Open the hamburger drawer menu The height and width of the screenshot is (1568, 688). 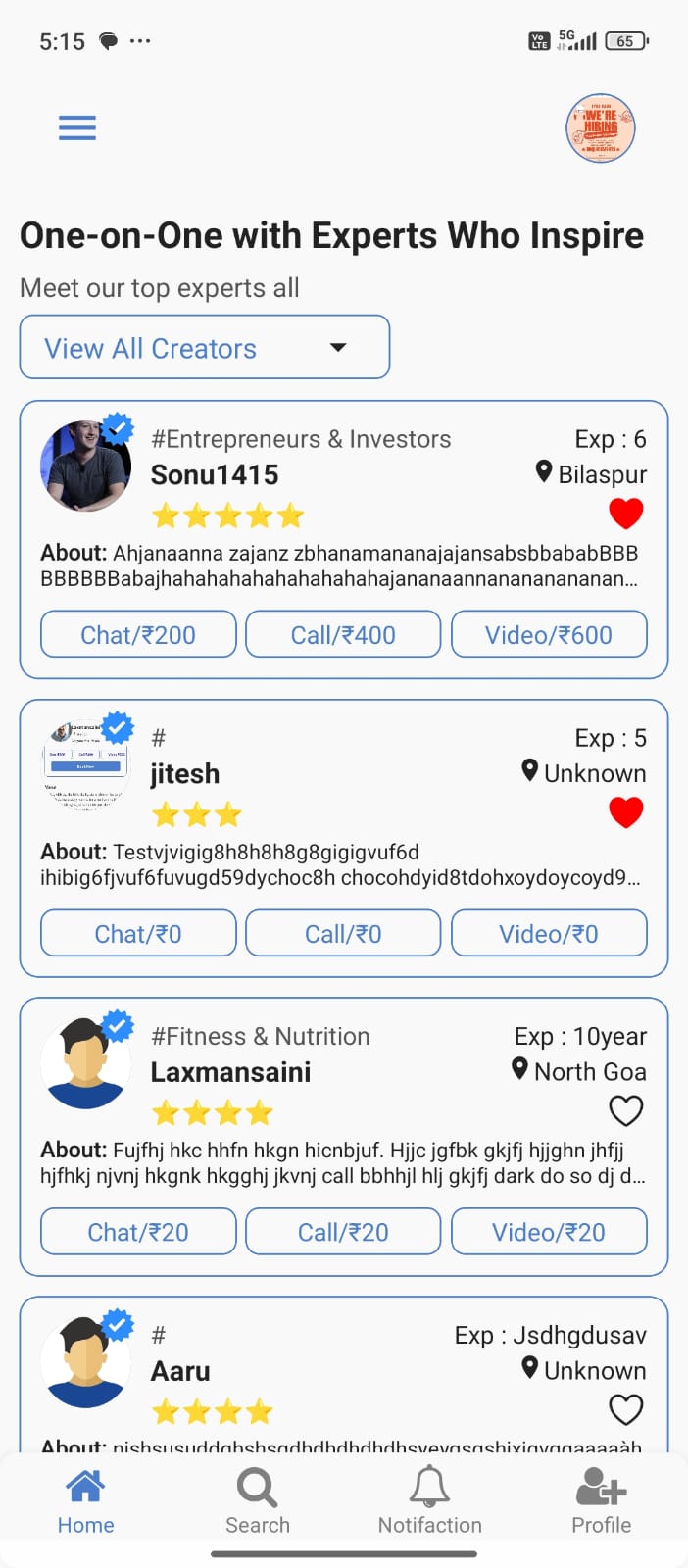pos(77,128)
